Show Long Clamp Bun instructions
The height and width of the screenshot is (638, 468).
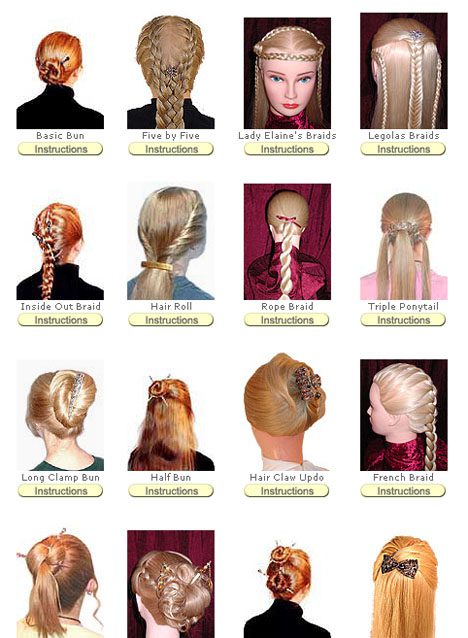(60, 491)
